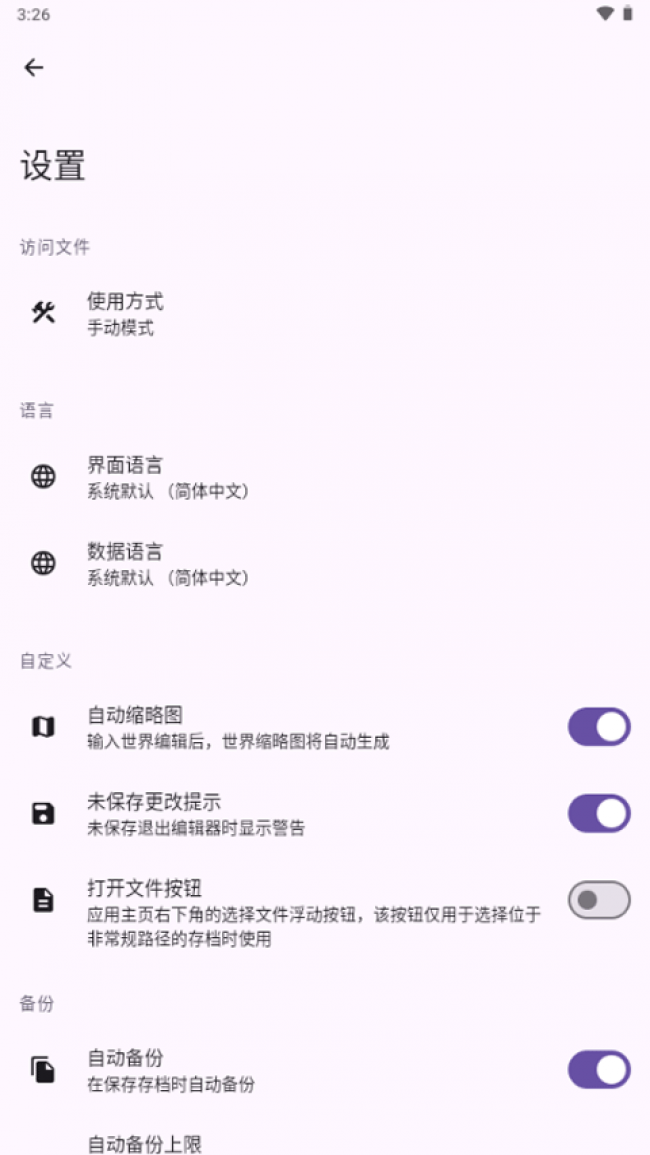Toggle off 自动备份
This screenshot has width=650, height=1155.
(598, 1070)
